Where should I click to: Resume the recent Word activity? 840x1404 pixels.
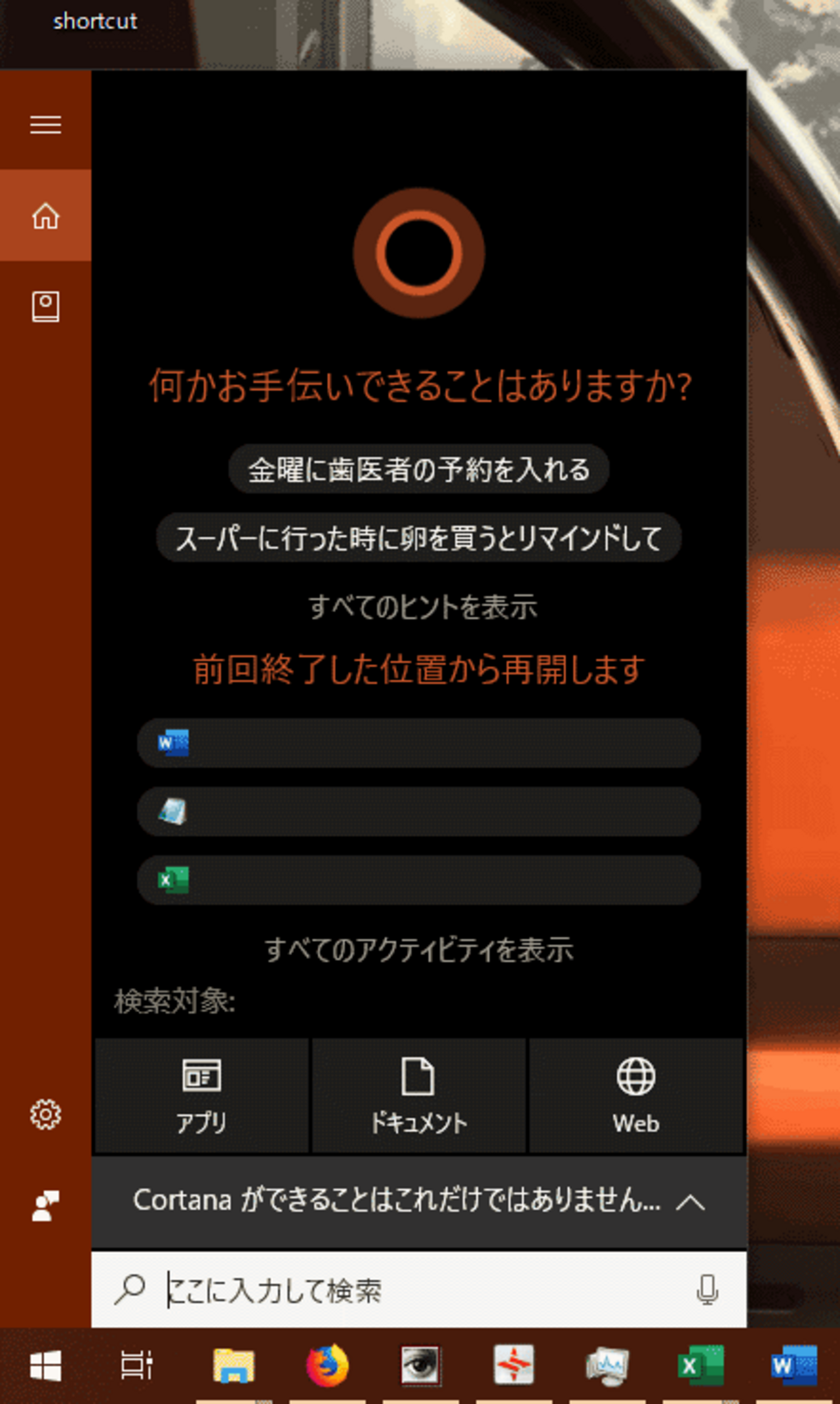(419, 743)
